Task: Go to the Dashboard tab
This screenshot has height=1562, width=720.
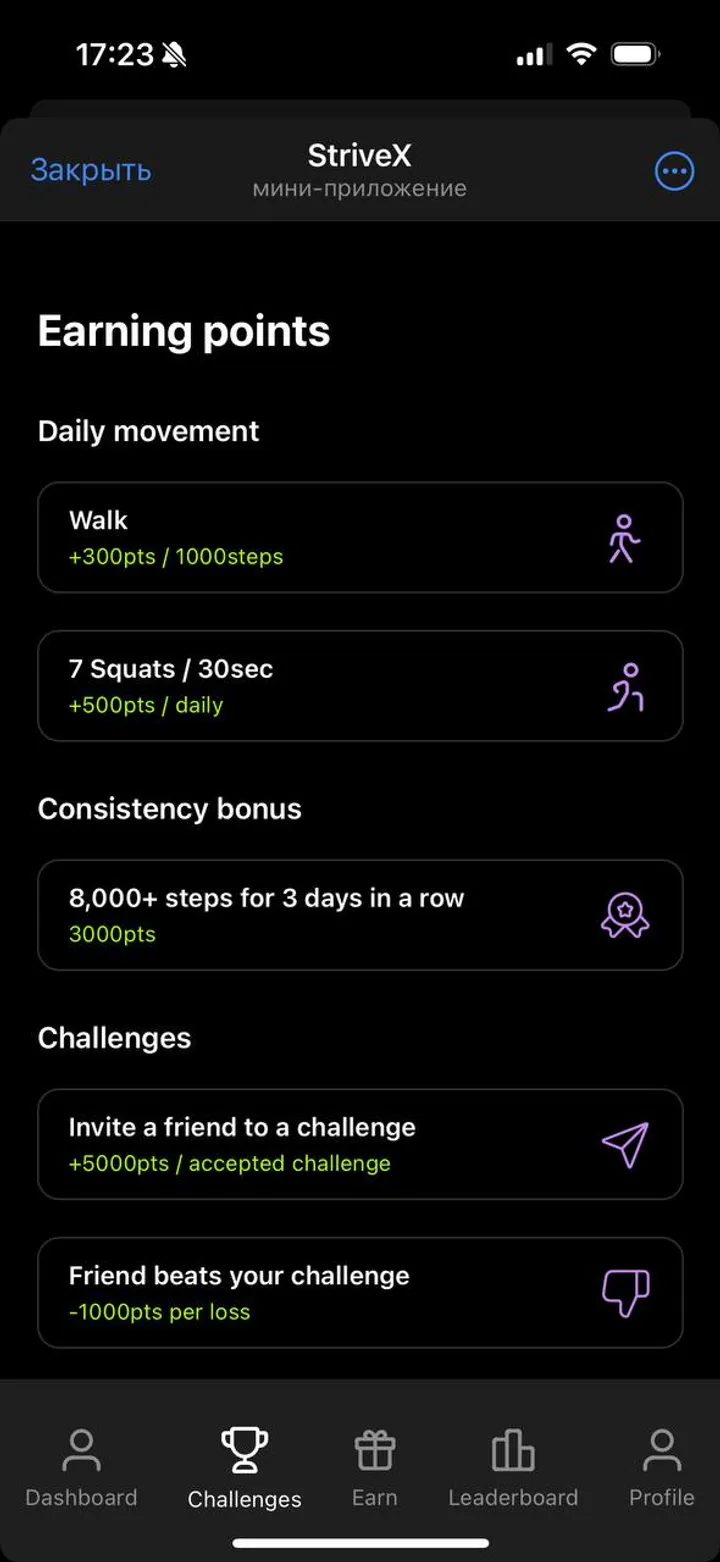Action: 80,1470
